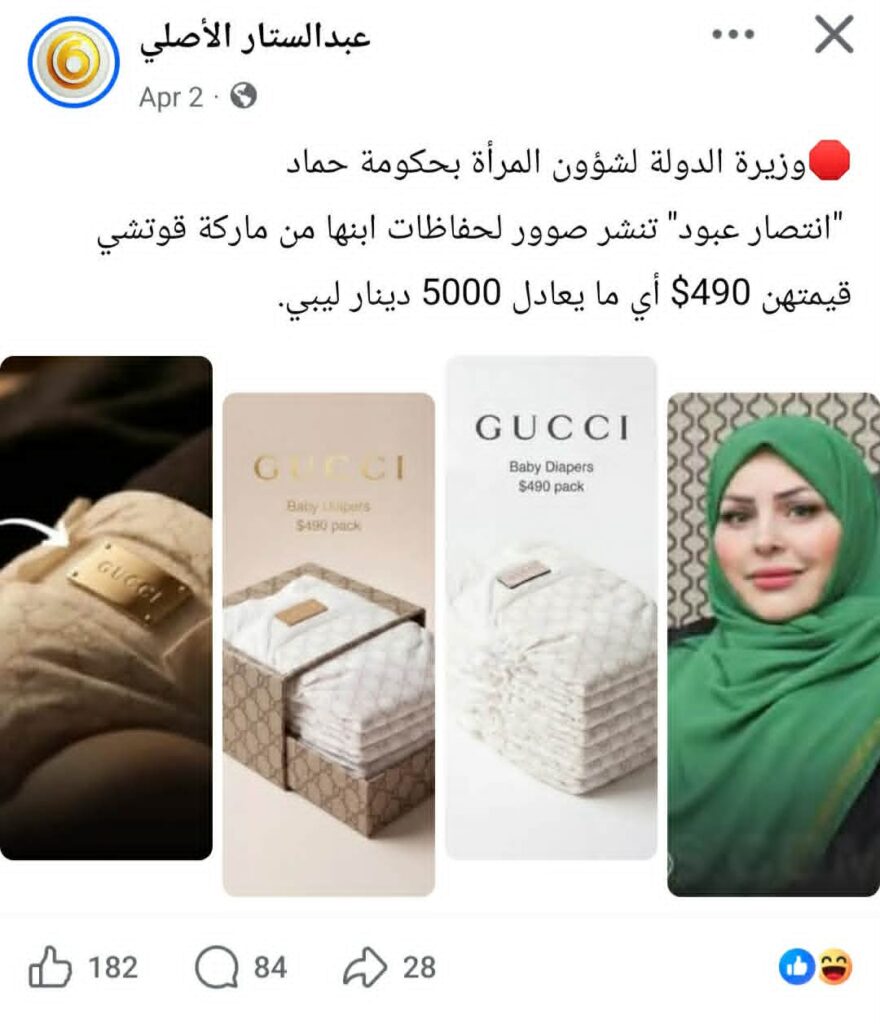Open the white Gucci diapers stack image
Screen dimensions: 880x1024
(x=551, y=608)
